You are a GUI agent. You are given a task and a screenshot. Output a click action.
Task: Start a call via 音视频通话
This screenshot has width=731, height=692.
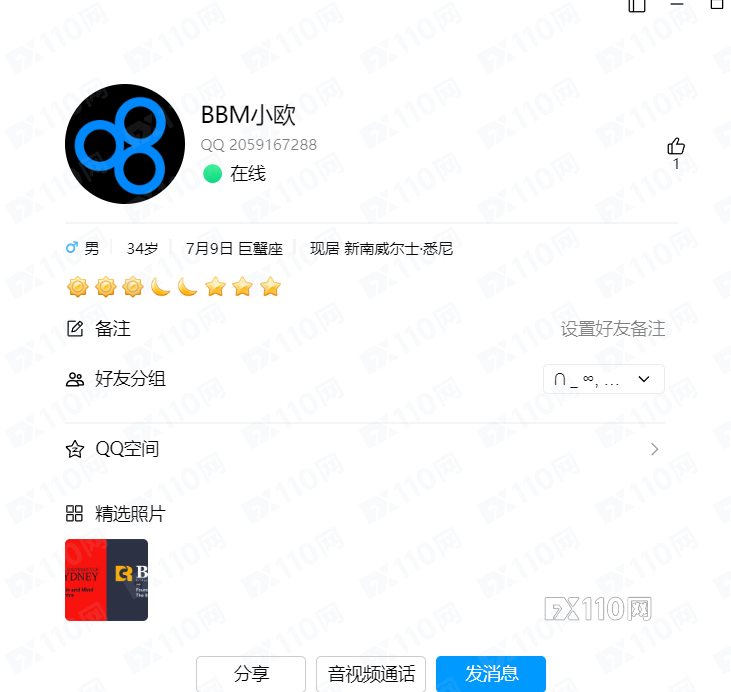click(371, 674)
